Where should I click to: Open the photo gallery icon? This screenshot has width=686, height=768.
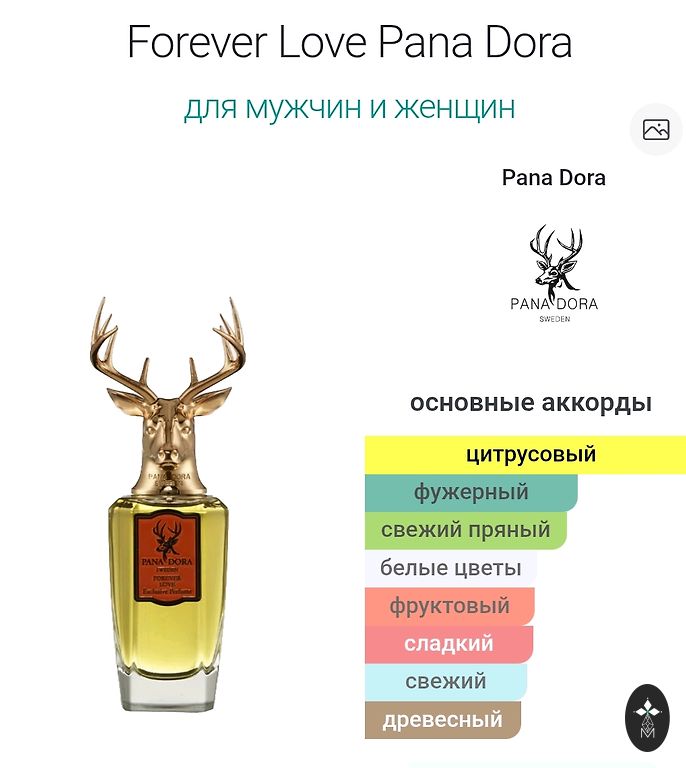pos(656,129)
